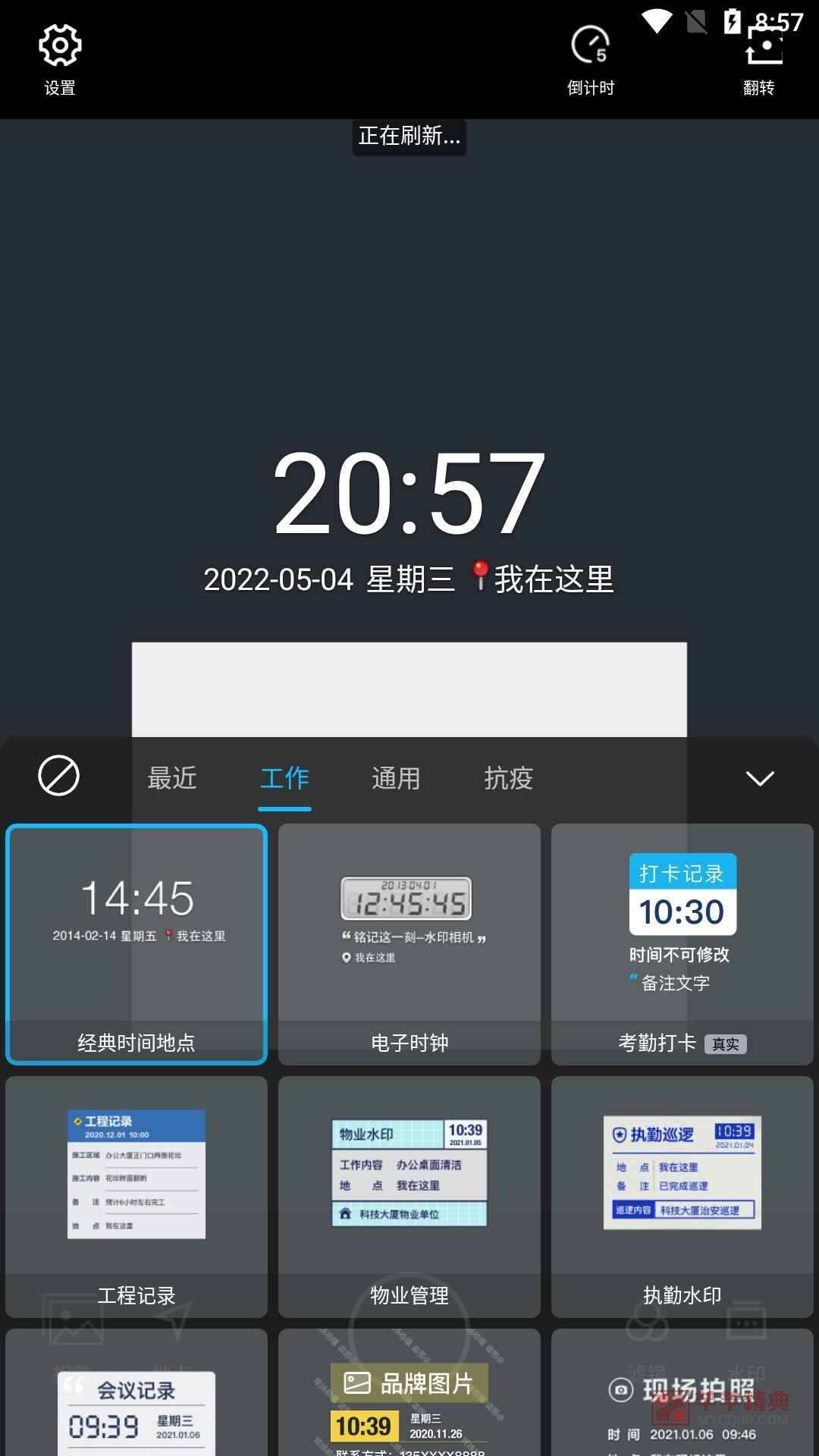
Task: Pick the 会议记录 watermark template
Action: [x=136, y=1392]
